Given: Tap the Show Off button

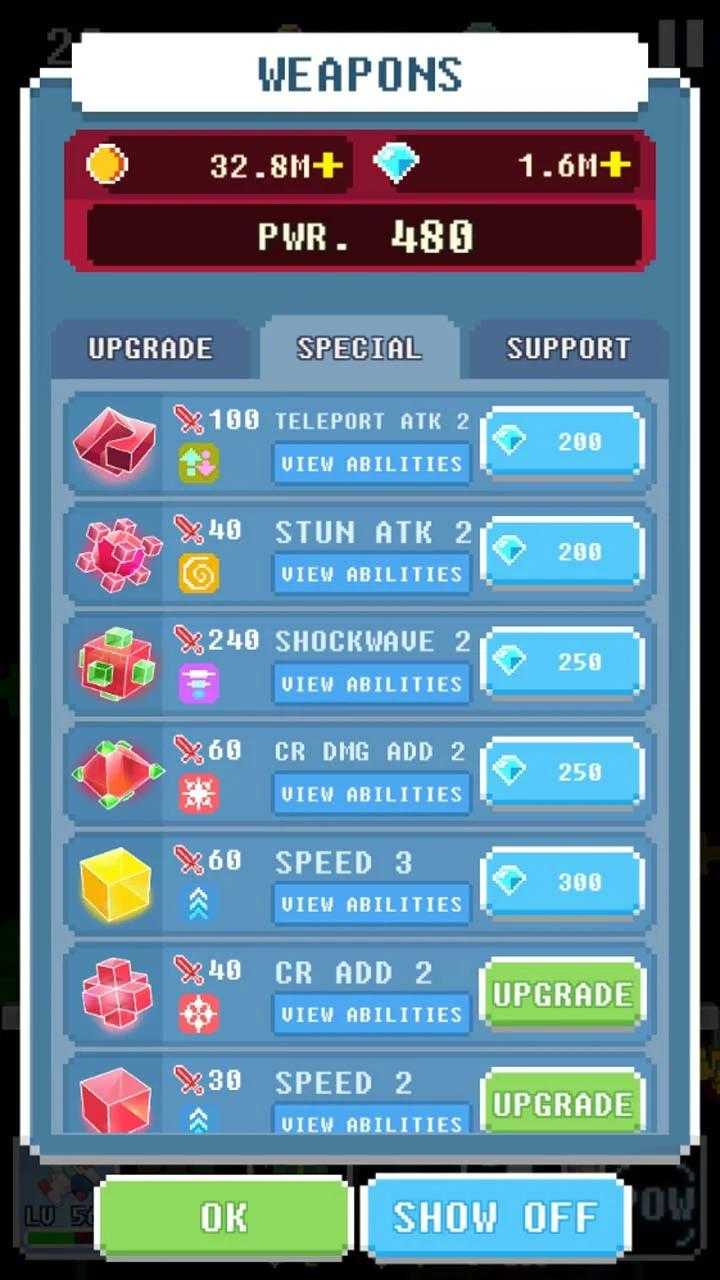Looking at the screenshot, I should [x=495, y=1217].
